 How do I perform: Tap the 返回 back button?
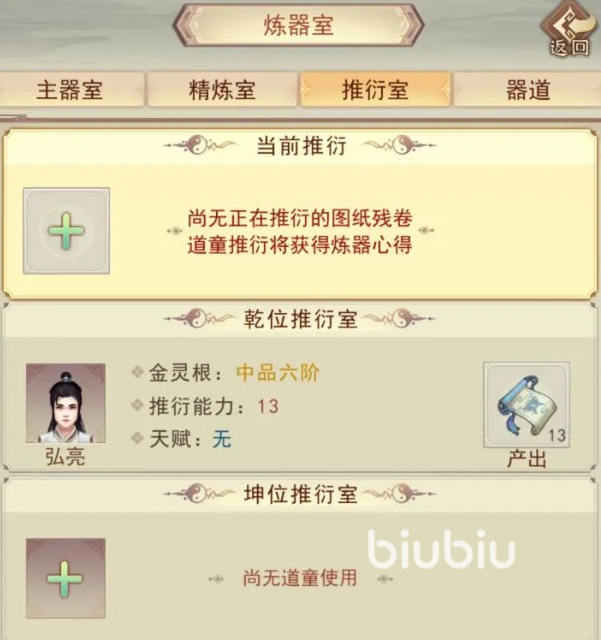coord(571,30)
